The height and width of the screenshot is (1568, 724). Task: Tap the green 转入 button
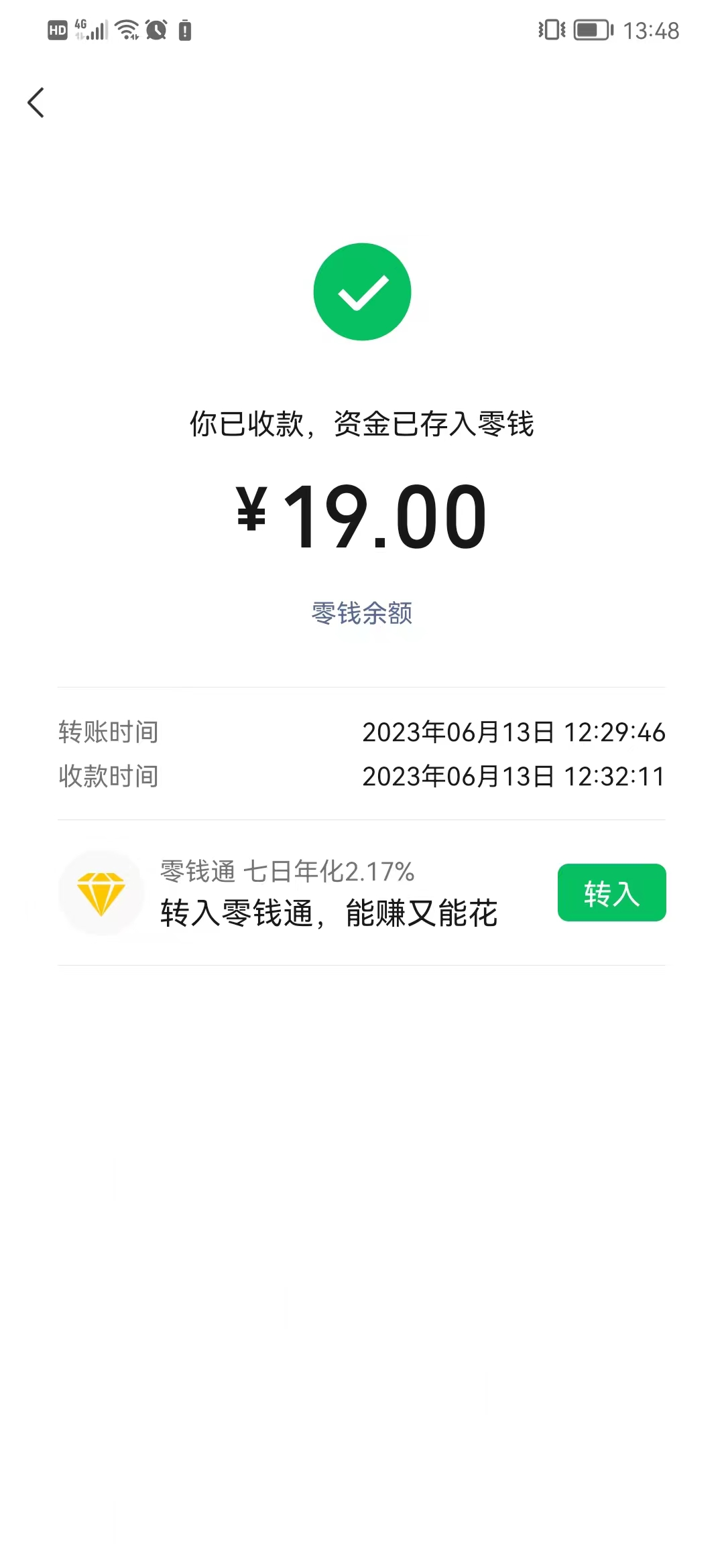coord(611,893)
